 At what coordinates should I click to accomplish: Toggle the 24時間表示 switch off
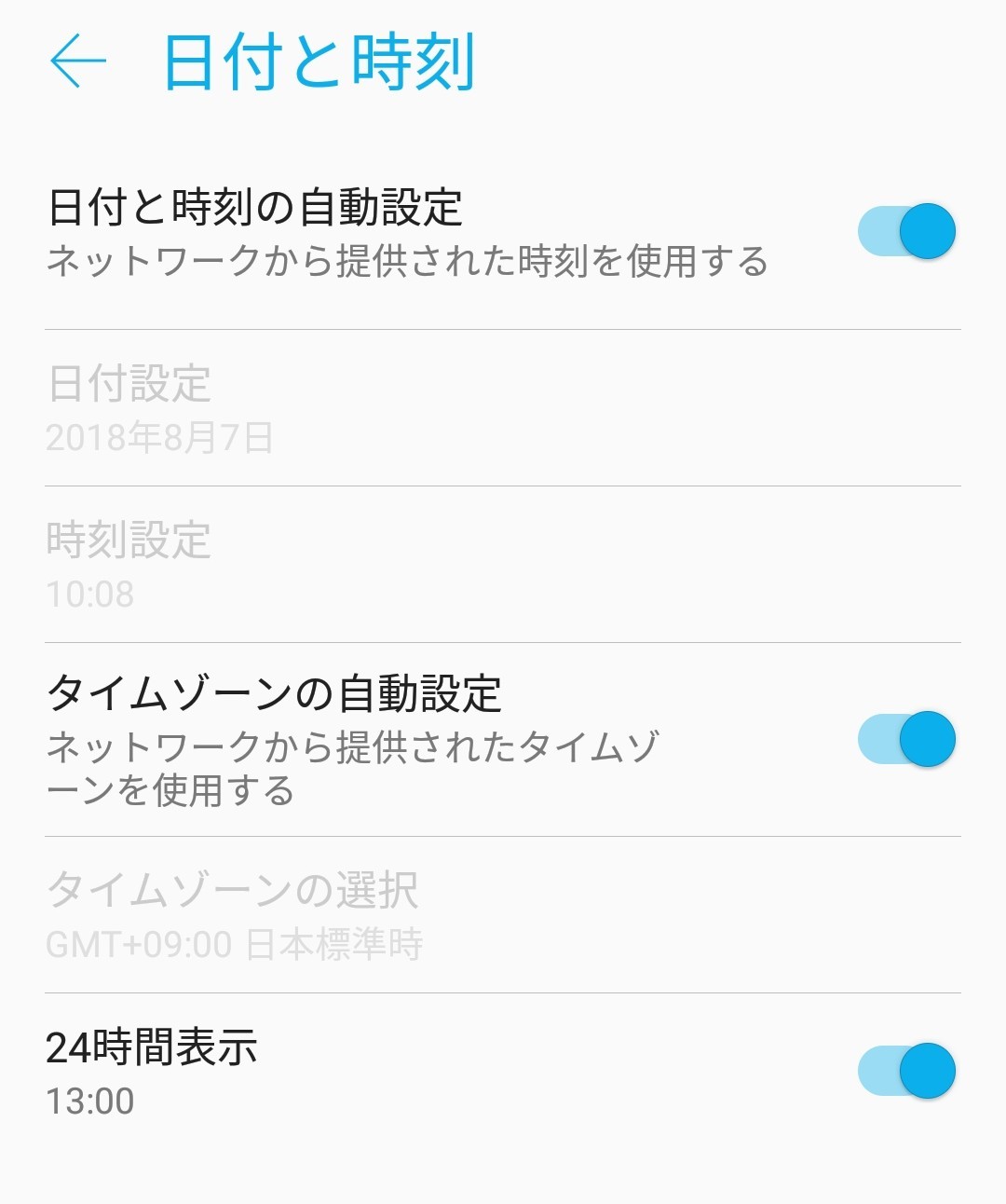[906, 1071]
